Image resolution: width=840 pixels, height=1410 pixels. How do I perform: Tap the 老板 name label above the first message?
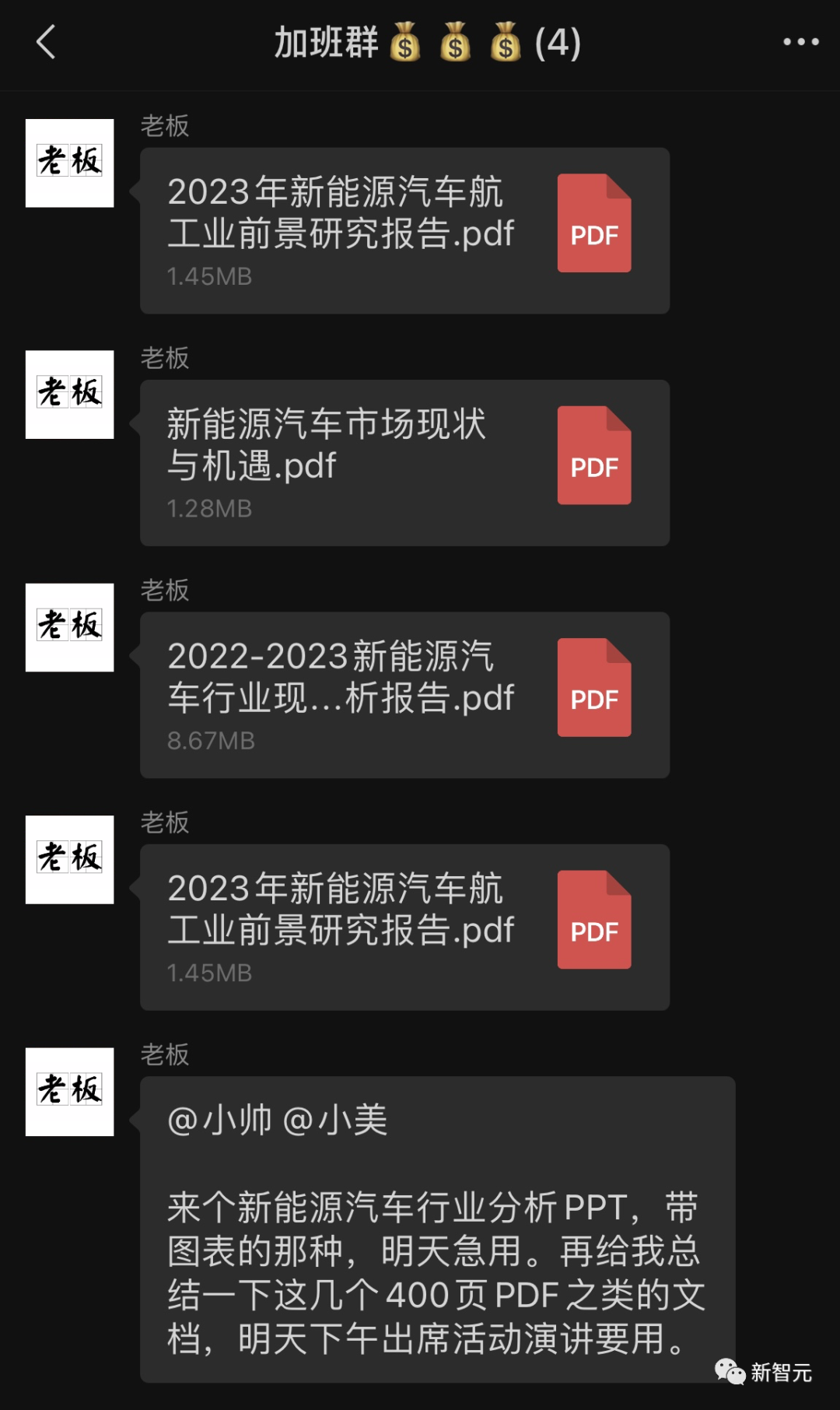click(163, 123)
